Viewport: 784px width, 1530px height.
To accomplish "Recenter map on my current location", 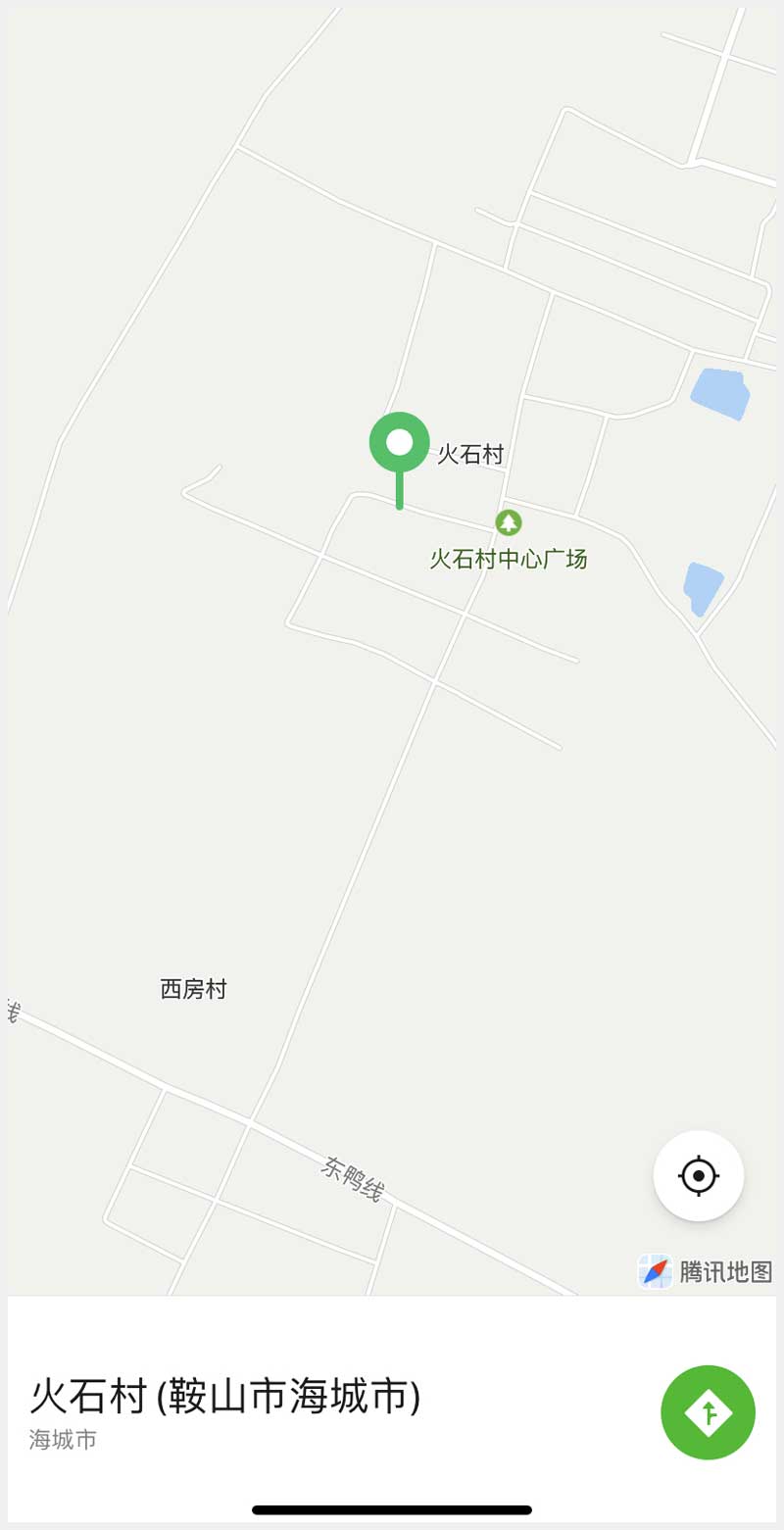I will (x=698, y=1175).
